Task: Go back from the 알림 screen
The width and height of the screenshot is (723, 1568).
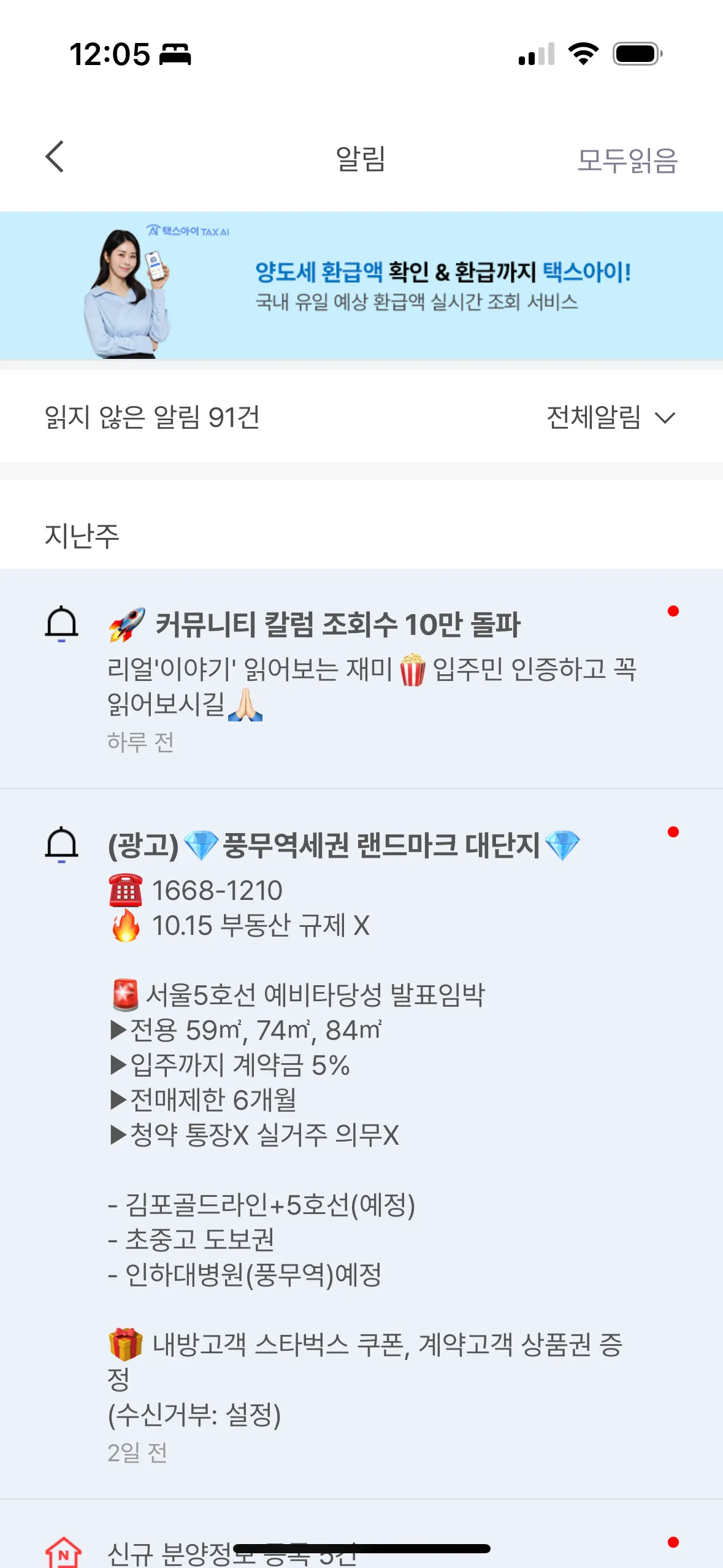Action: coord(55,157)
